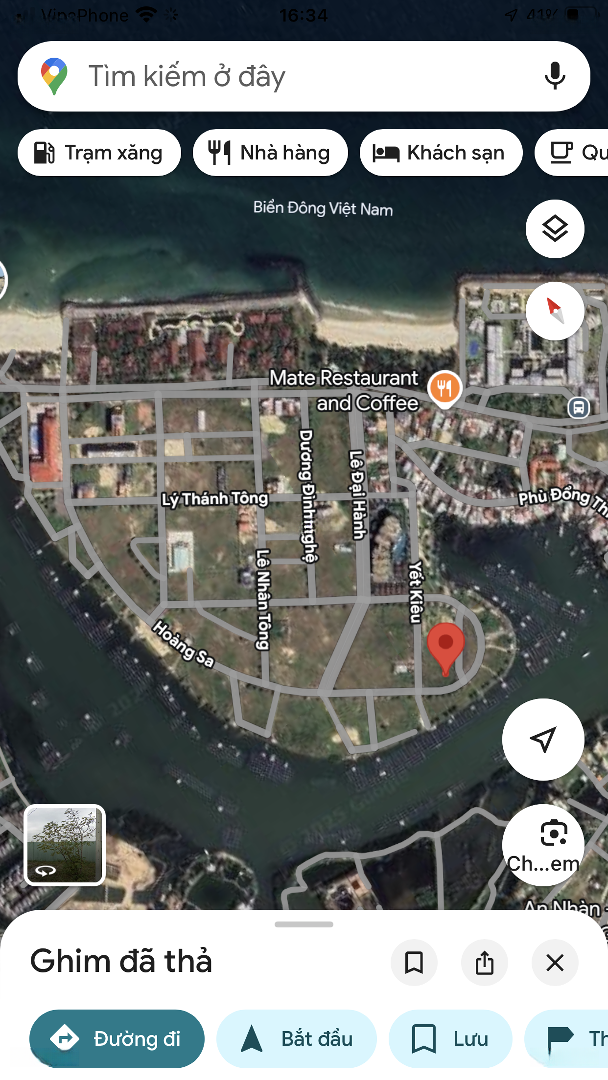Save the pin using 'Lưu'
This screenshot has width=608, height=1080.
[x=450, y=1039]
